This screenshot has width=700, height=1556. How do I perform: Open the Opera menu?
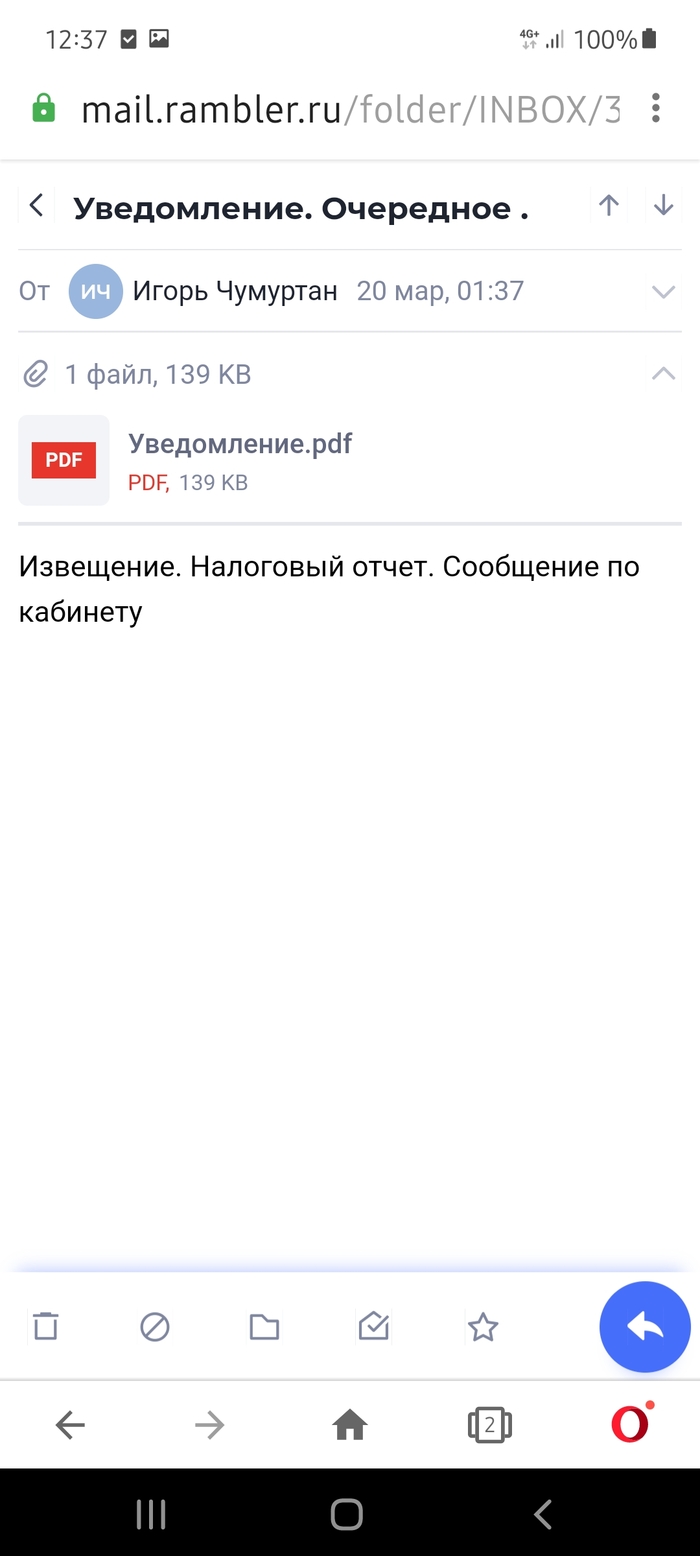(630, 1425)
